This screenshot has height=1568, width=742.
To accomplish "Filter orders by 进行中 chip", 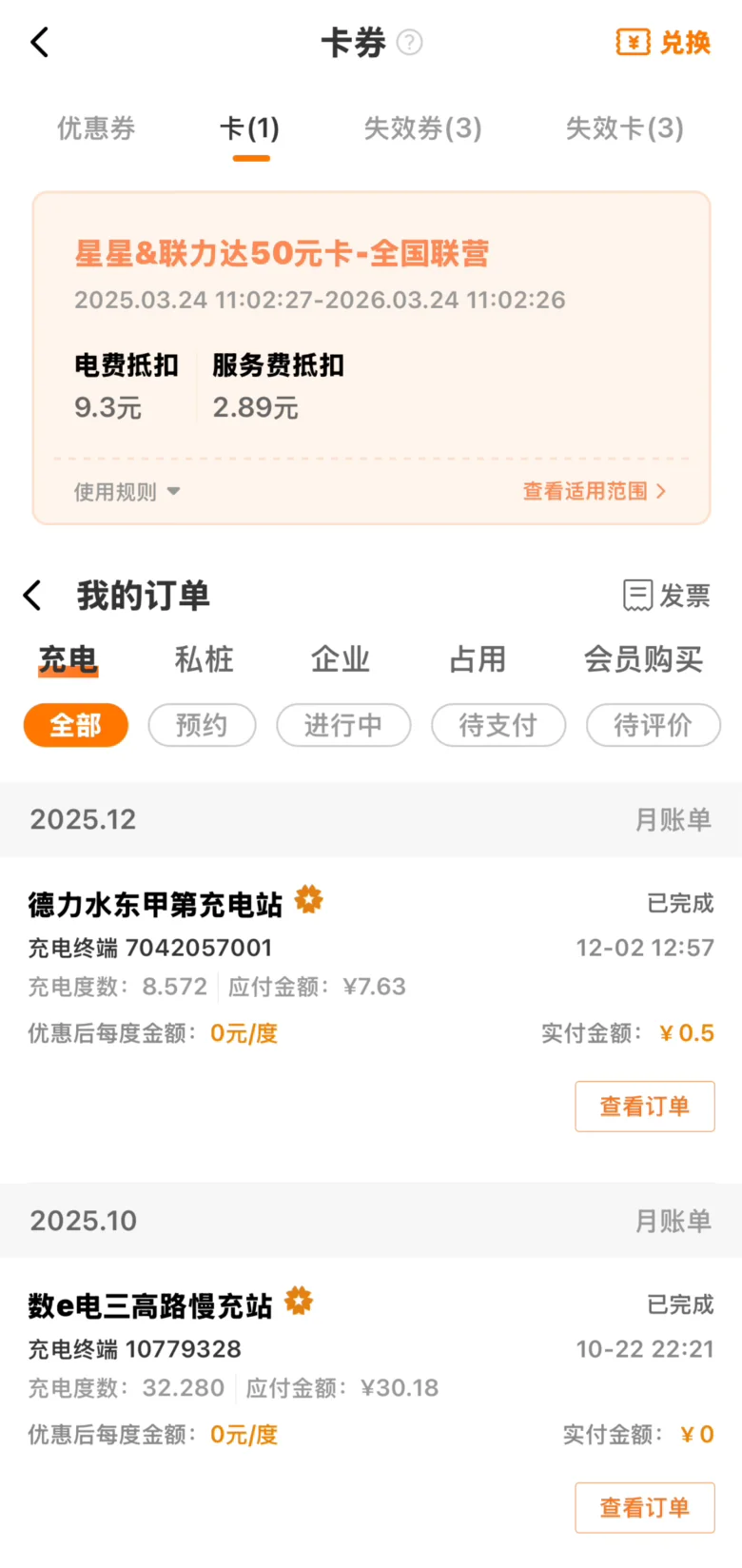I will [343, 725].
